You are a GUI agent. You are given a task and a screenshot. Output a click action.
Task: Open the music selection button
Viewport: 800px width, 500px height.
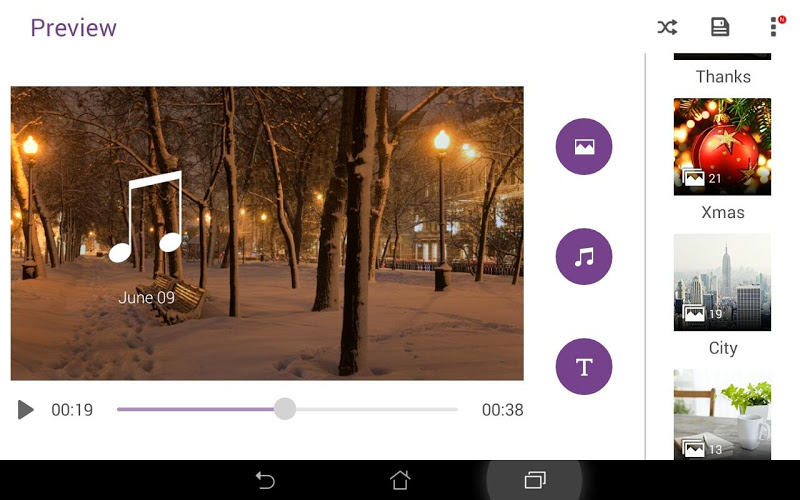(584, 257)
